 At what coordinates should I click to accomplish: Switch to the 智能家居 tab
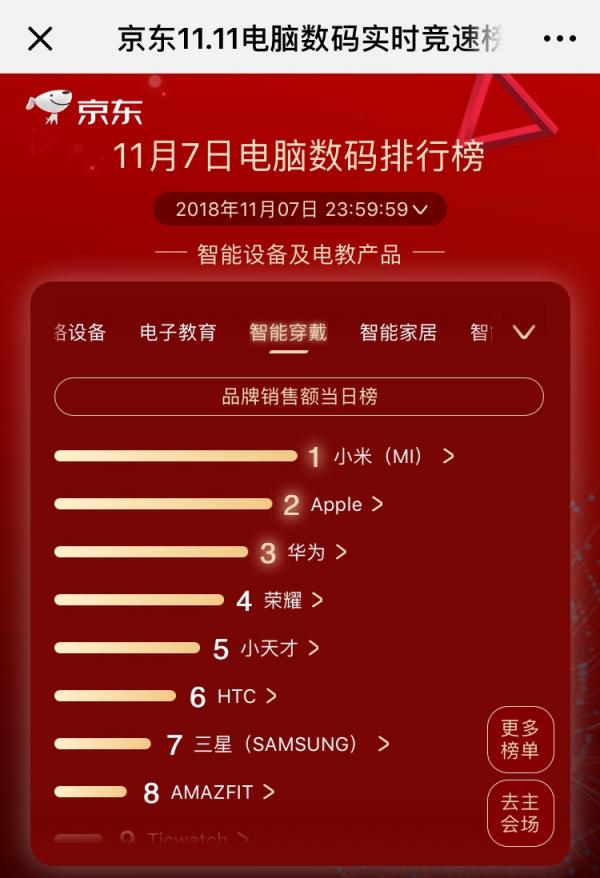coord(398,333)
